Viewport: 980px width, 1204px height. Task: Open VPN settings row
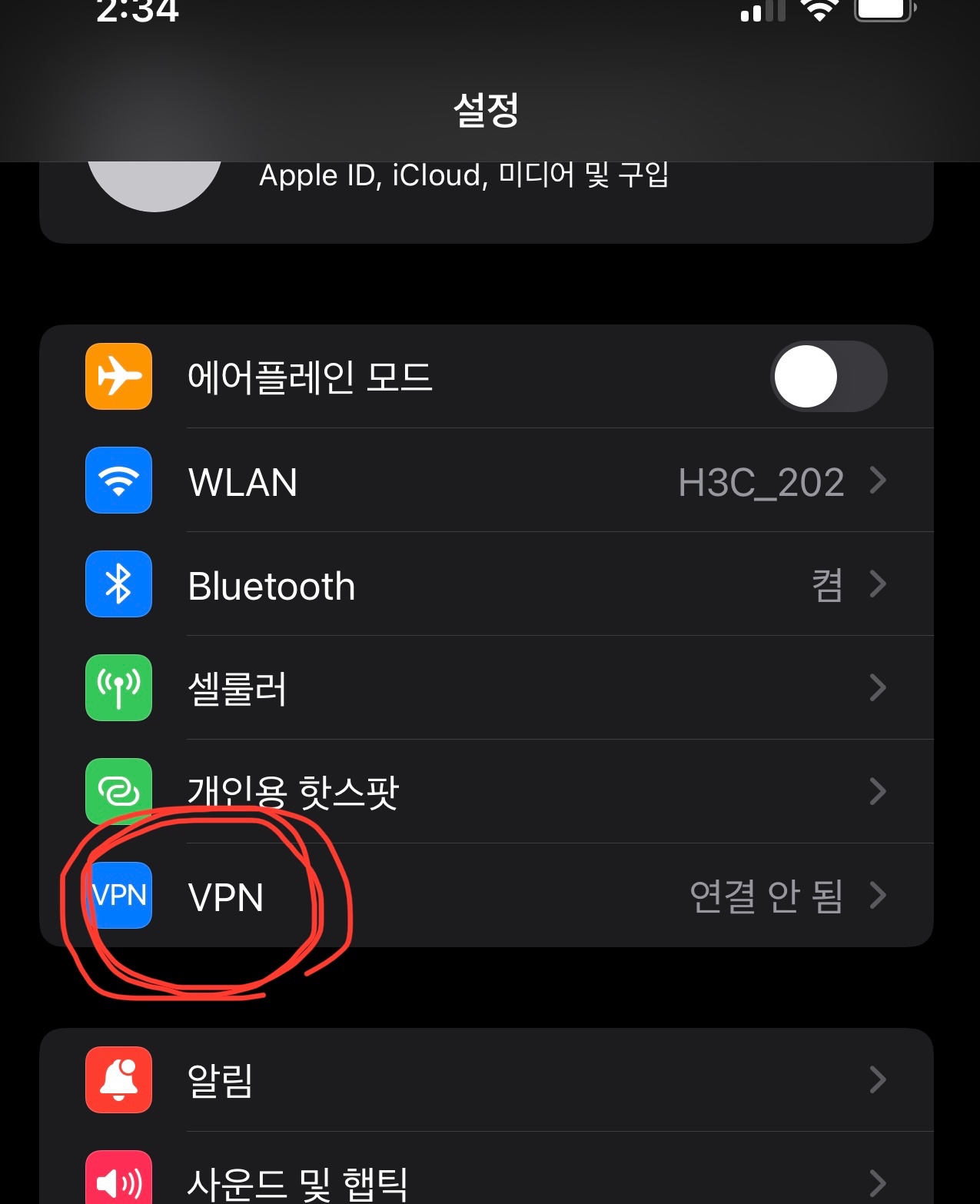[486, 896]
